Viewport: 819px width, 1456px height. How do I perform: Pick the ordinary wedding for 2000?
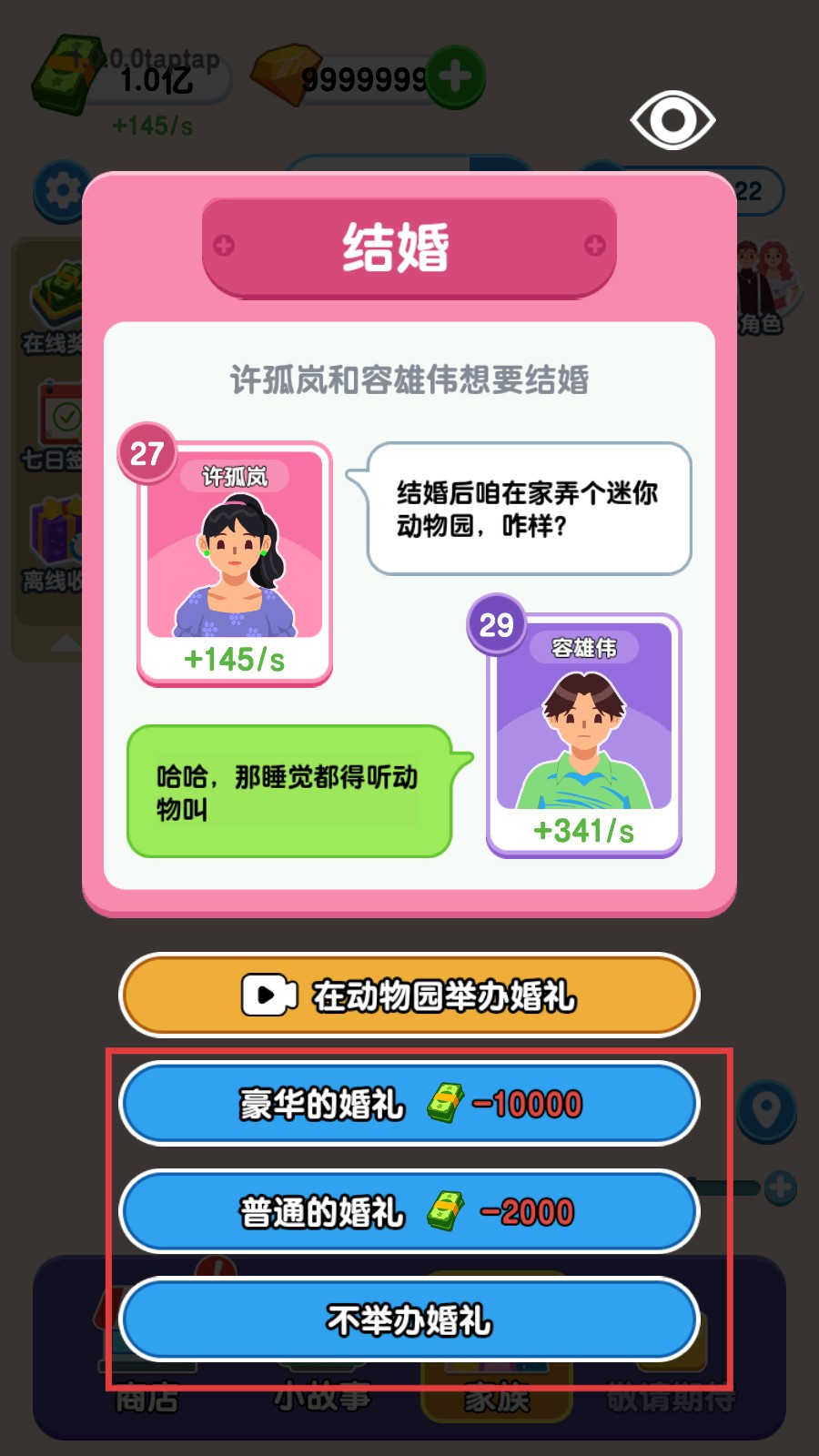pos(409,1211)
